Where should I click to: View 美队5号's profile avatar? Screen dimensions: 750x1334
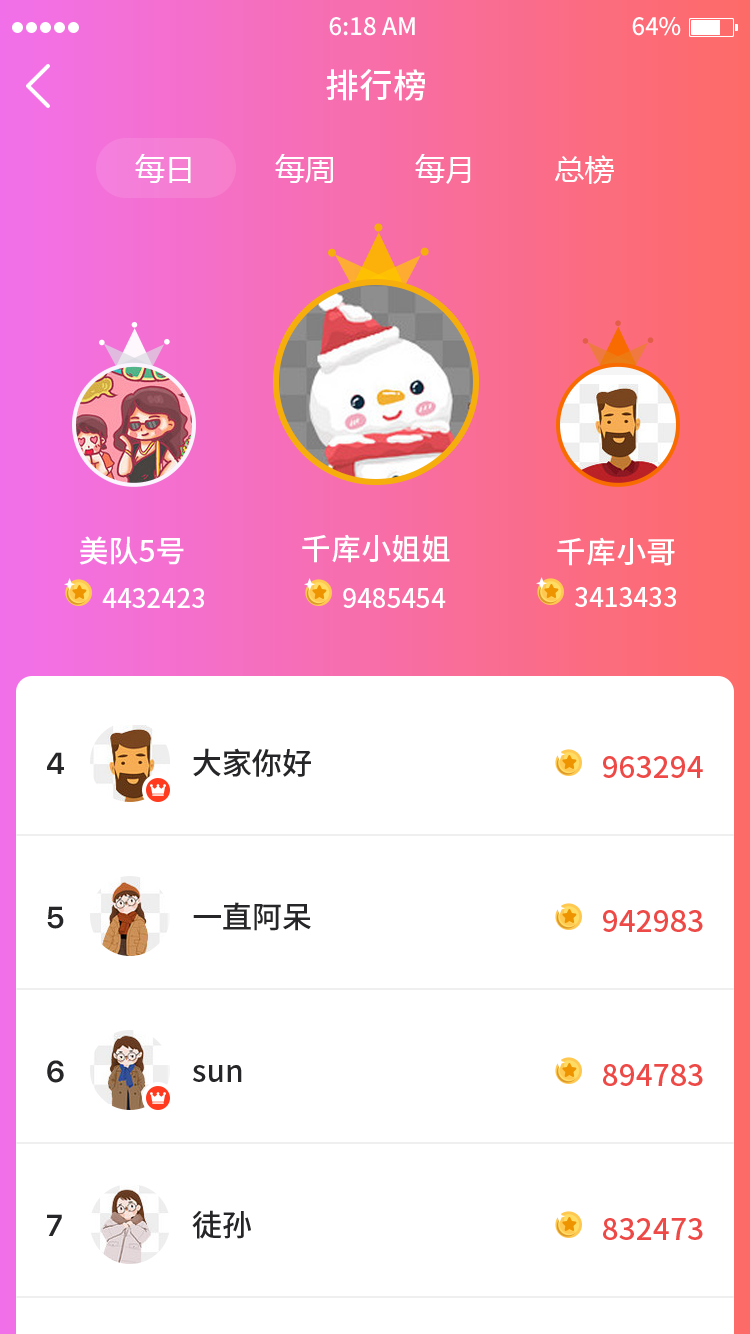tap(134, 425)
